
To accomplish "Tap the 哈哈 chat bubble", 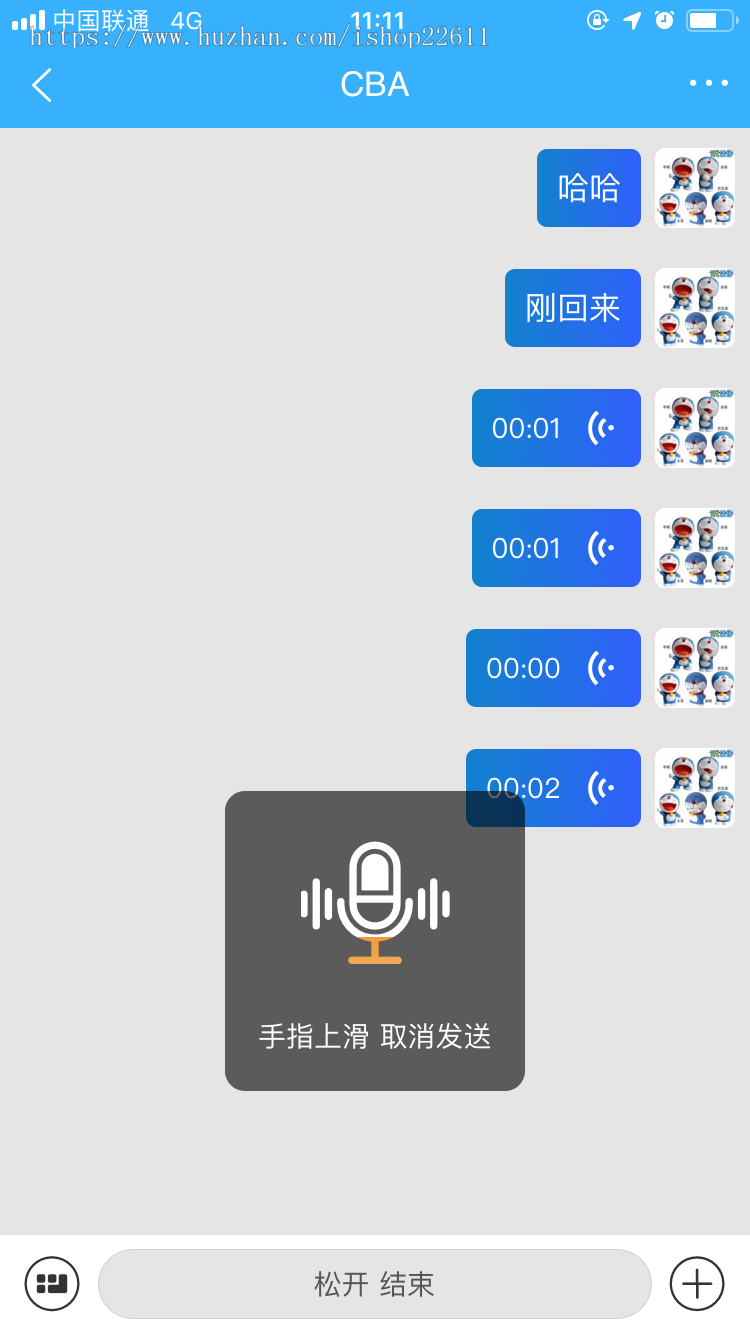I will pyautogui.click(x=588, y=188).
